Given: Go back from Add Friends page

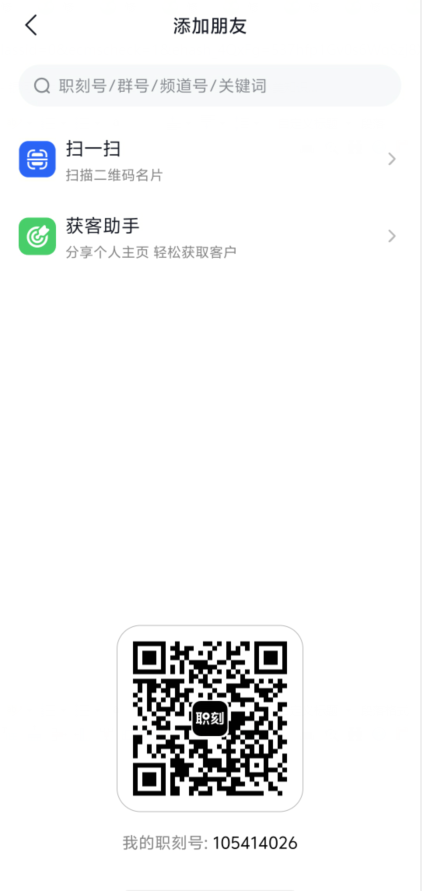Looking at the screenshot, I should pos(31,26).
